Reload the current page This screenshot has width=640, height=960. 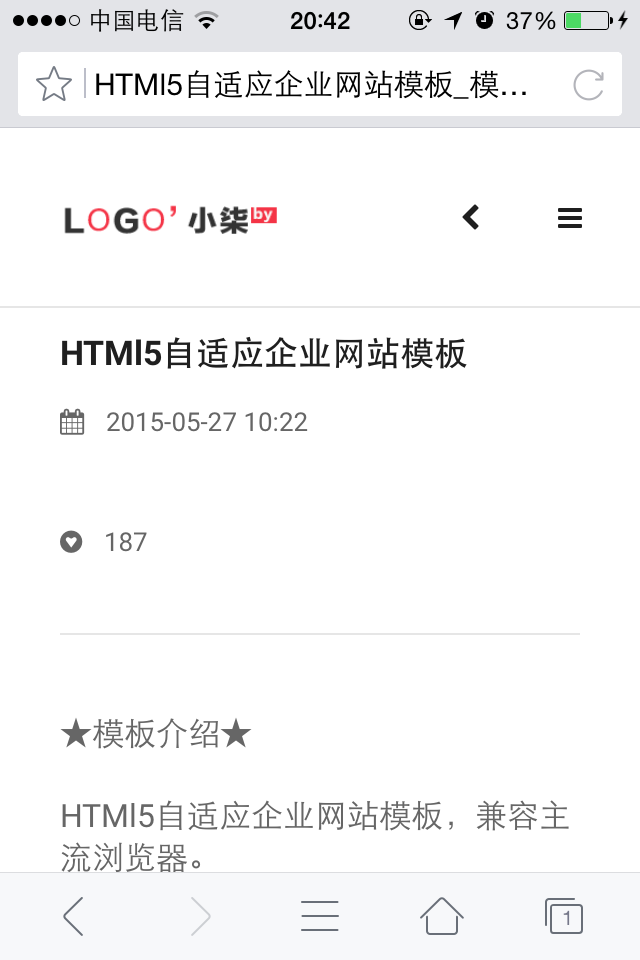click(x=588, y=85)
